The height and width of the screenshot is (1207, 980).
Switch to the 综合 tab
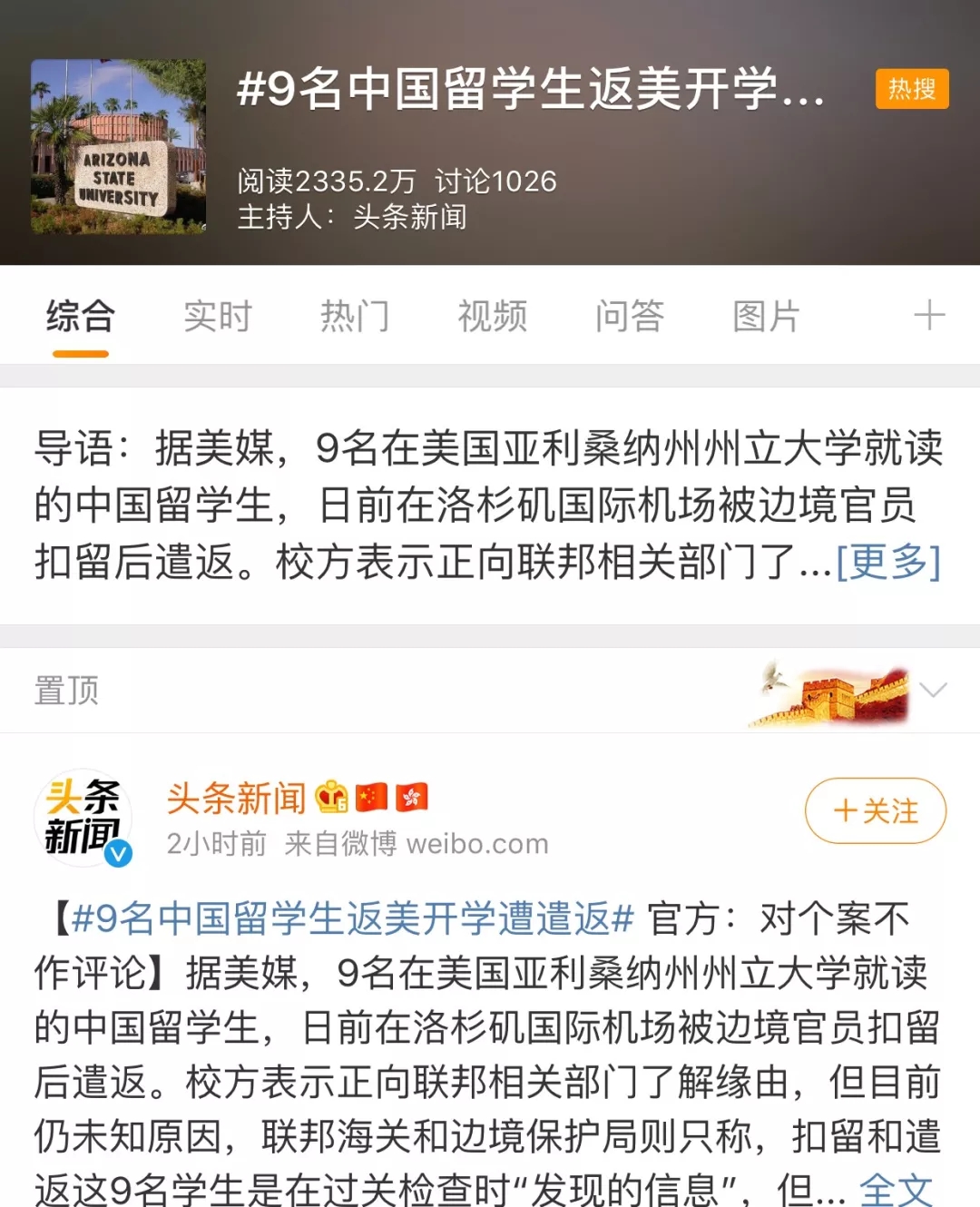(80, 317)
